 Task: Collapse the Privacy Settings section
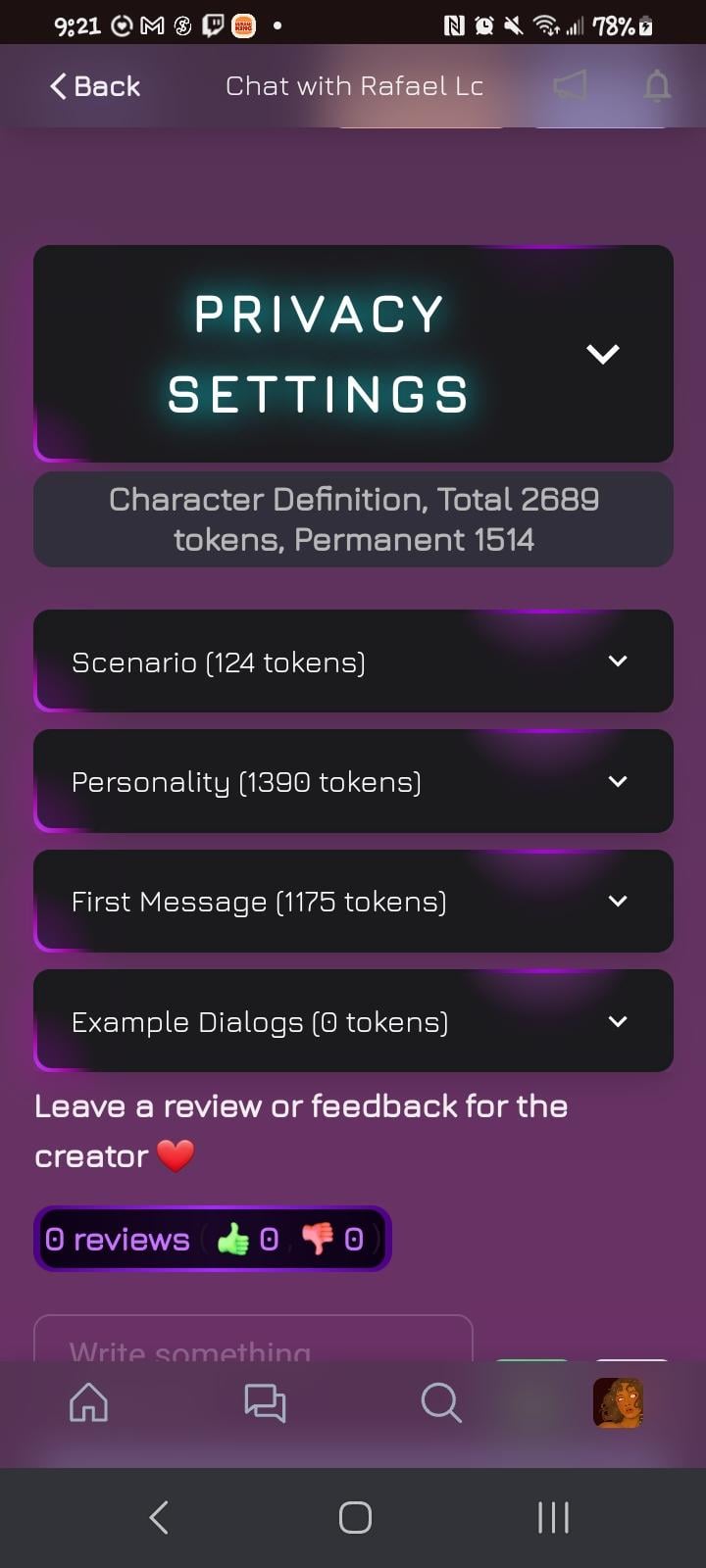coord(603,355)
